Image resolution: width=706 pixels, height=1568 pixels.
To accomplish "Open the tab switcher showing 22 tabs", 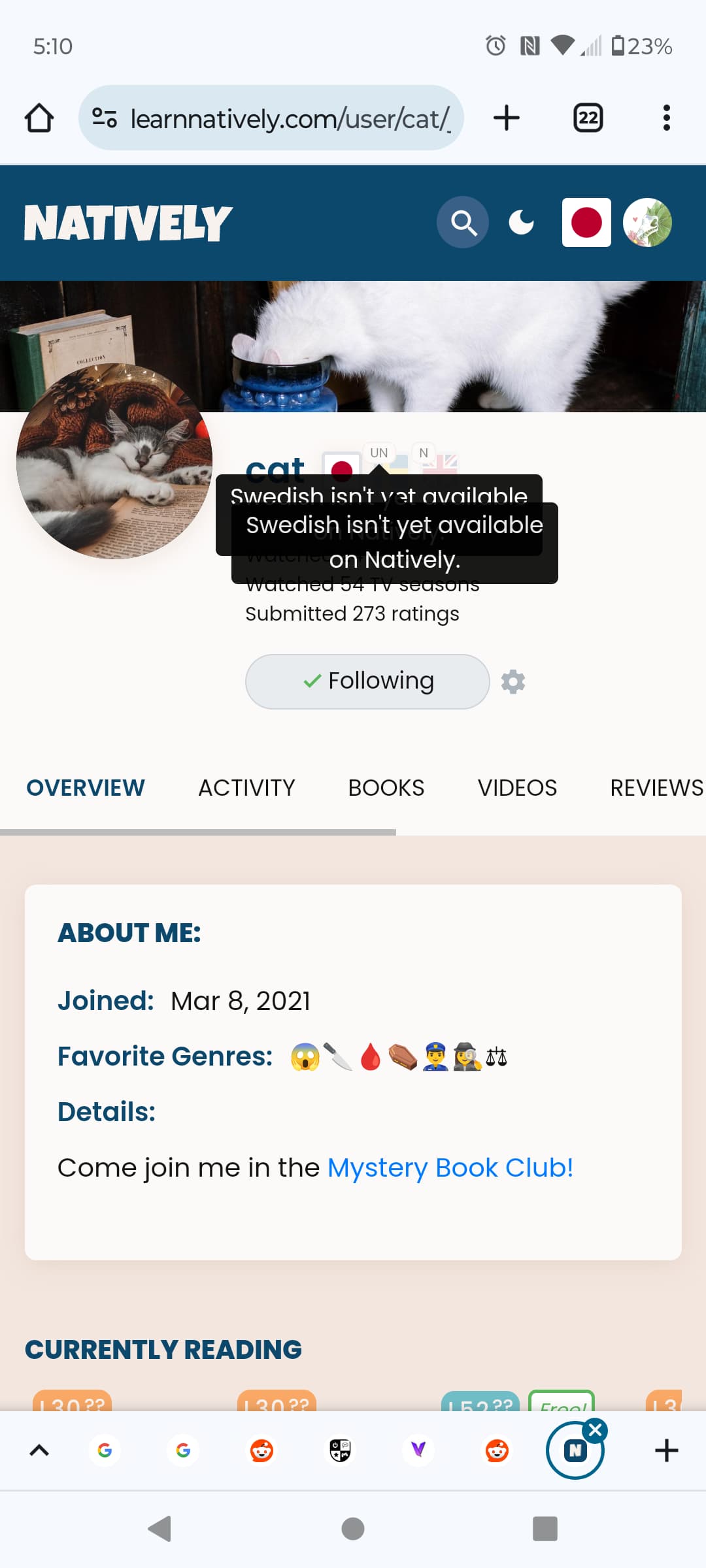I will tap(588, 118).
